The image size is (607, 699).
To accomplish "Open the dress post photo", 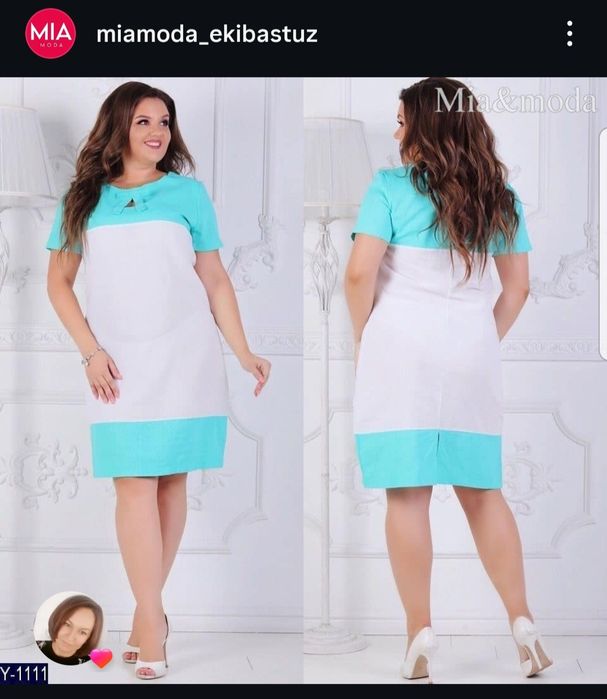I will point(303,380).
